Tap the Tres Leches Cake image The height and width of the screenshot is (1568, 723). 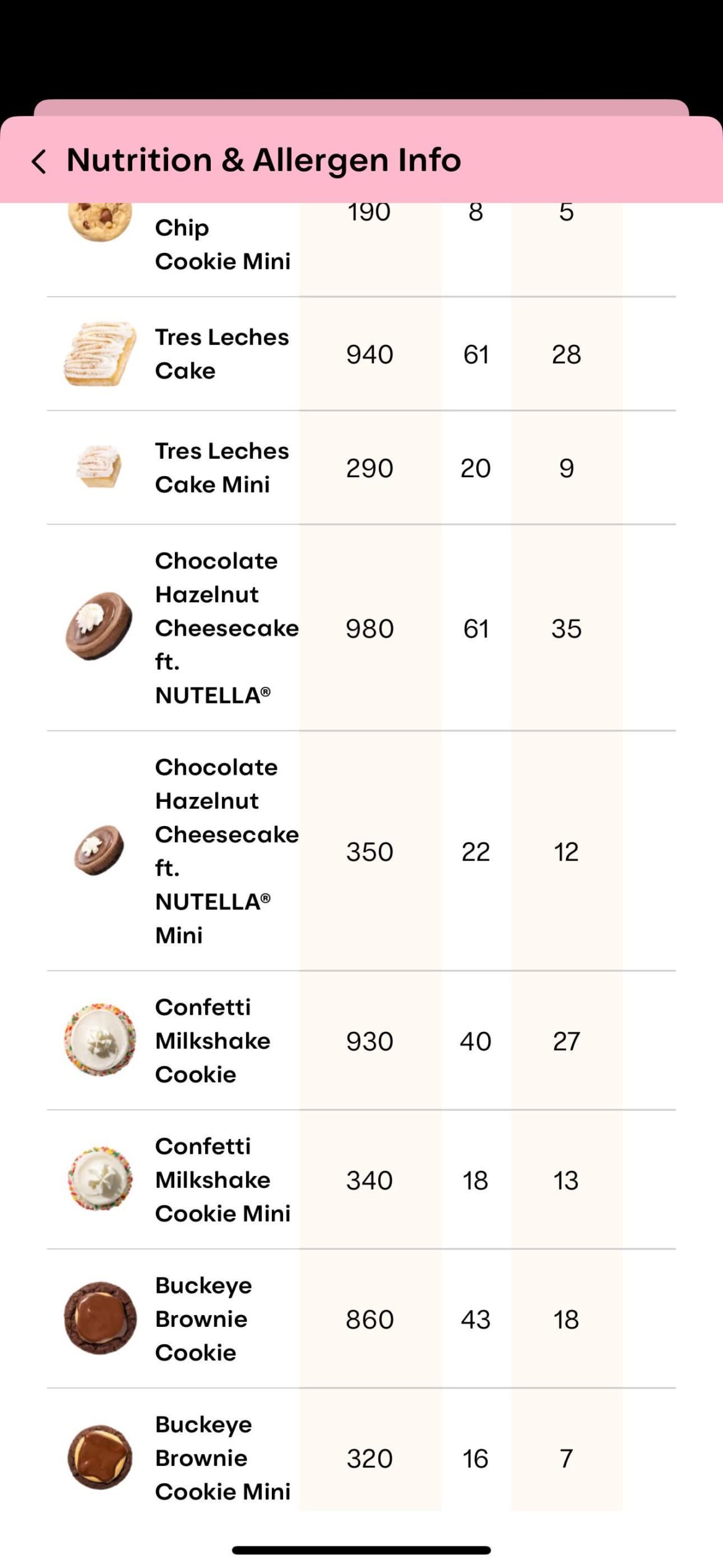pyautogui.click(x=98, y=354)
